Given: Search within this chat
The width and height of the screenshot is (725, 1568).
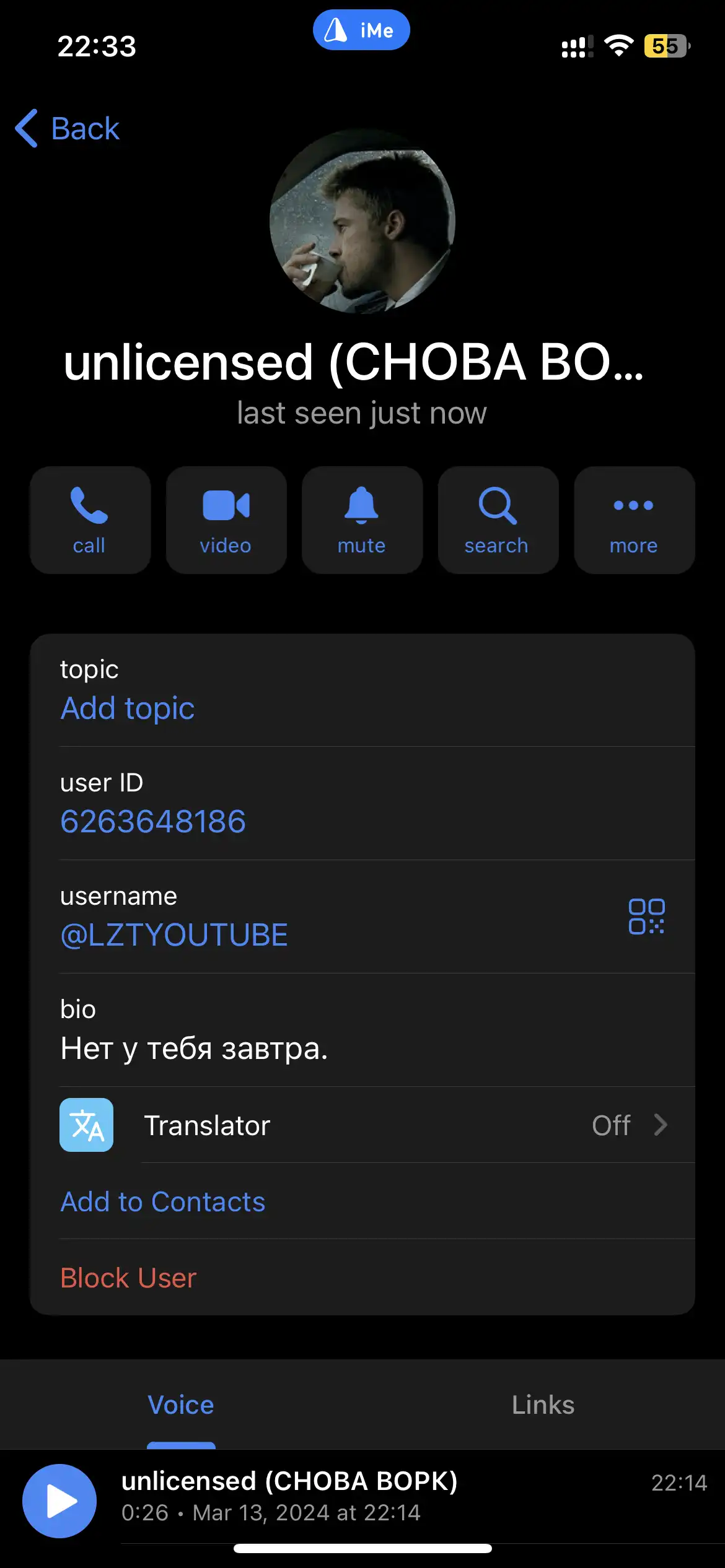Looking at the screenshot, I should (x=498, y=520).
